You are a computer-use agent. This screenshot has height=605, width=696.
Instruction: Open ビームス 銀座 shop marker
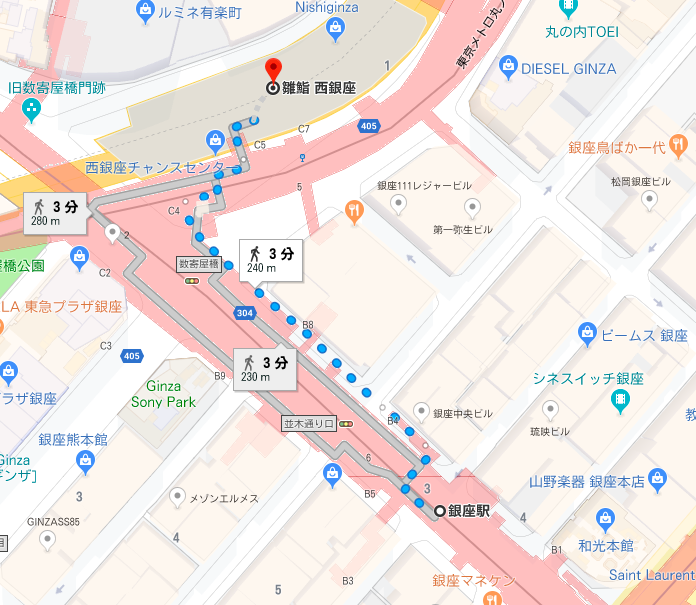[588, 331]
